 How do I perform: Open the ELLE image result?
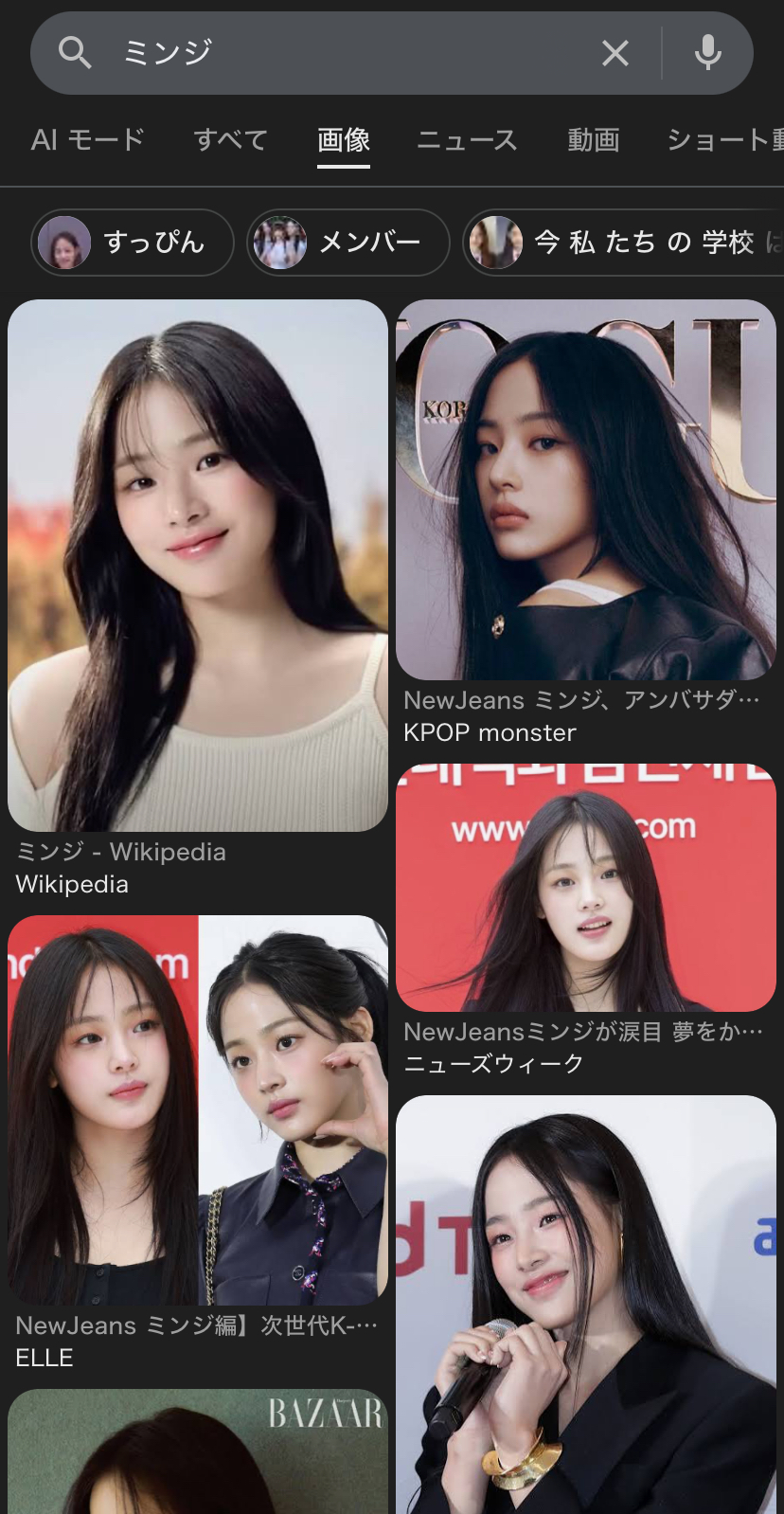coord(198,1109)
